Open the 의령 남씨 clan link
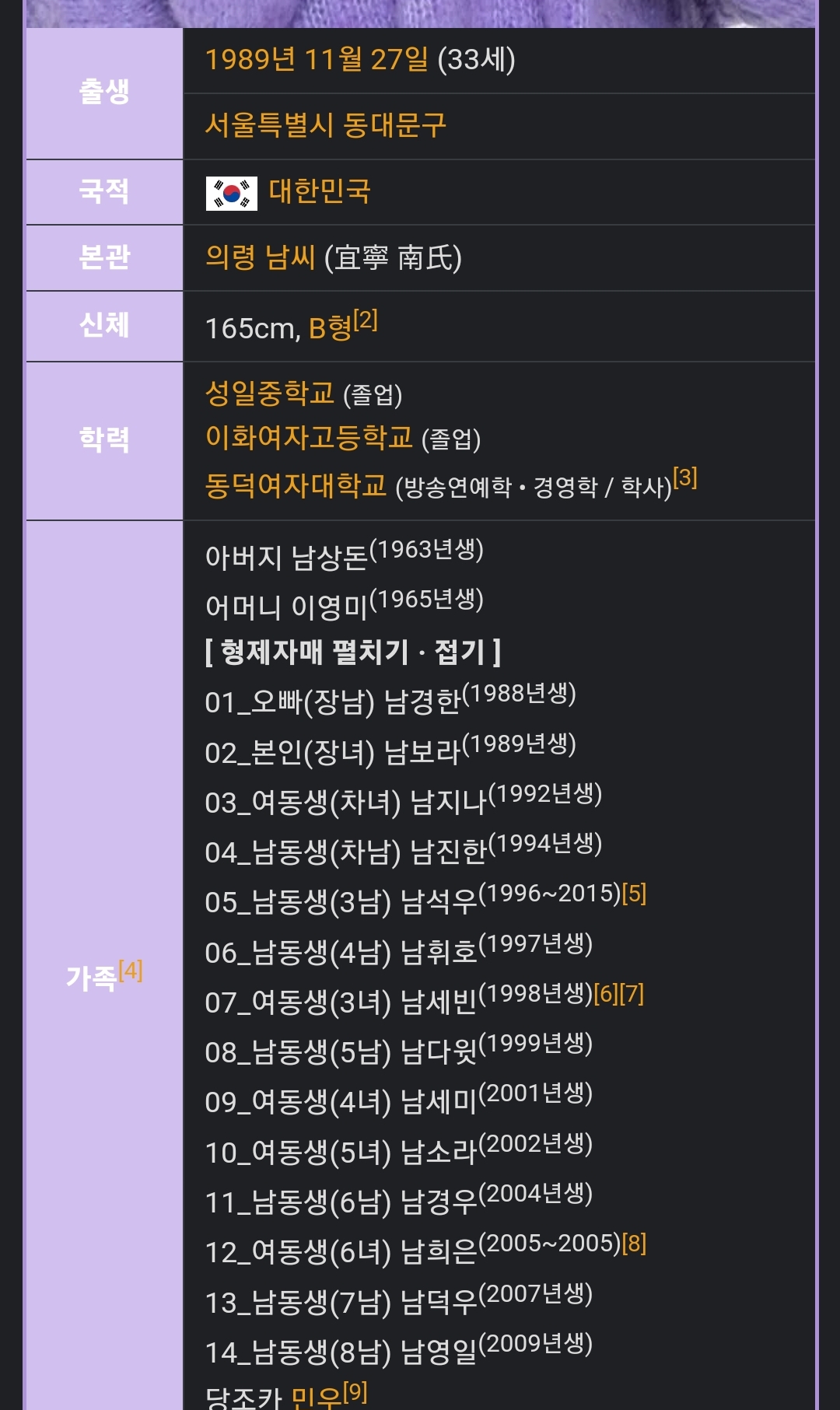Screen dimensions: 840x1410 click(261, 257)
